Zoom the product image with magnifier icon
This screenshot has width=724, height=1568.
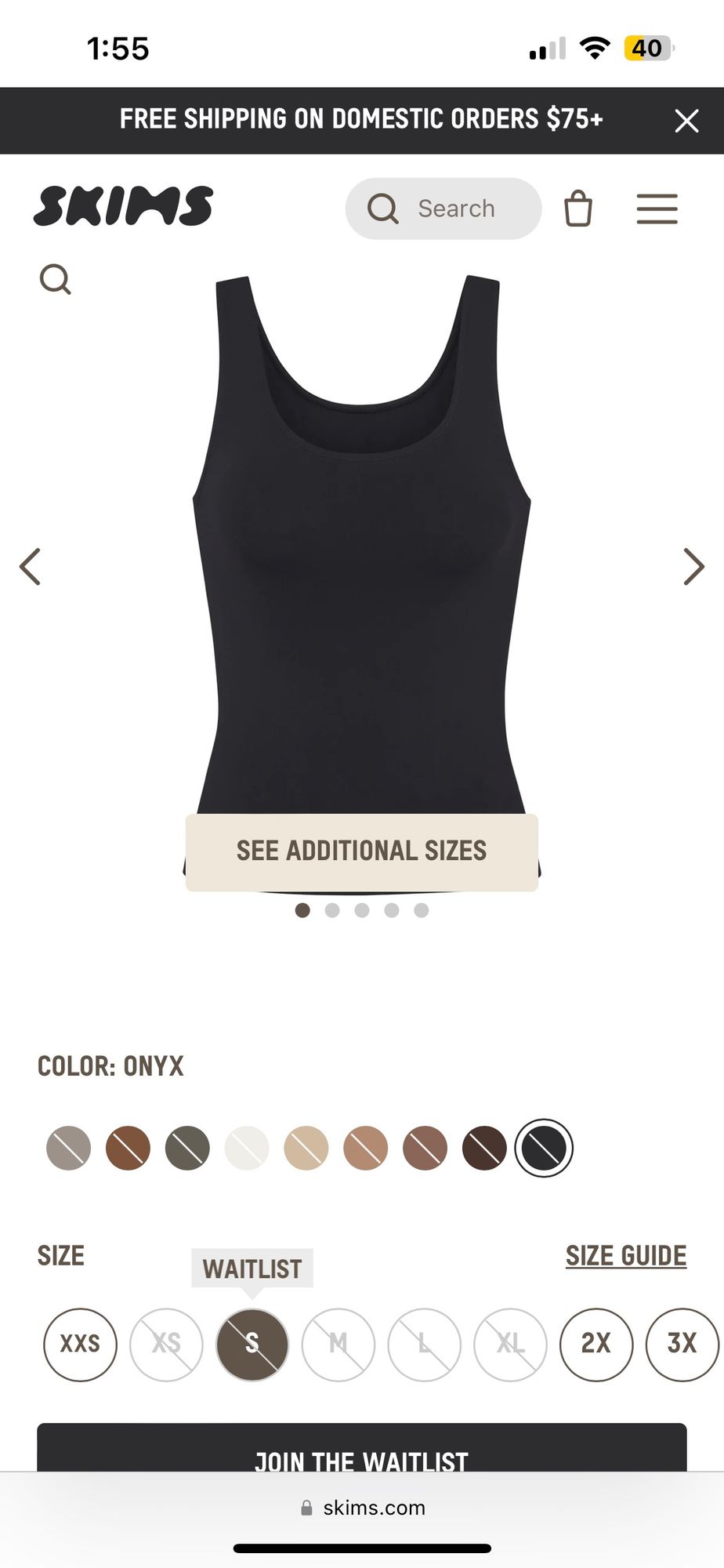pos(55,279)
